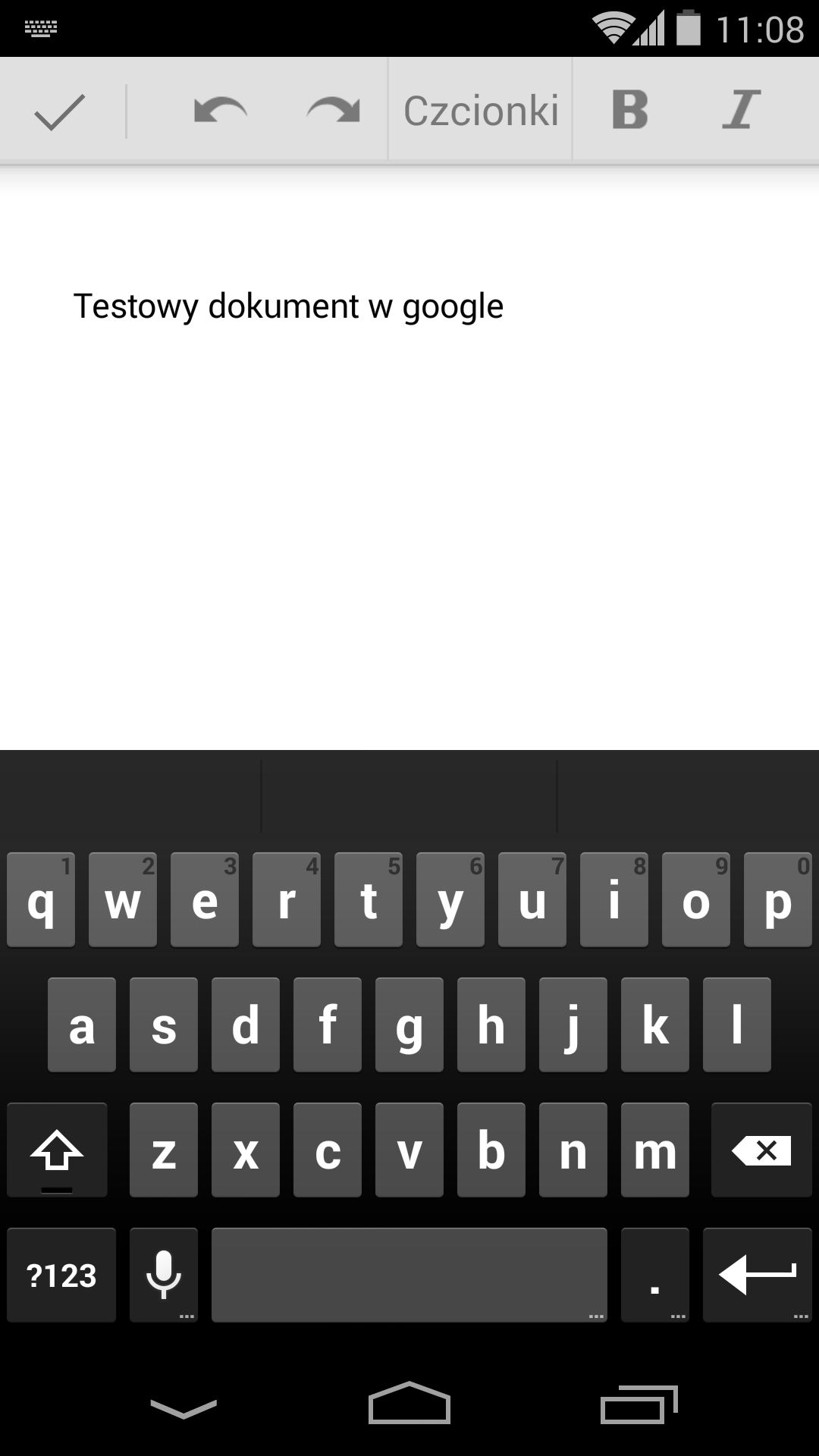This screenshot has width=819, height=1456.
Task: Tap the return key
Action: 758,1276
